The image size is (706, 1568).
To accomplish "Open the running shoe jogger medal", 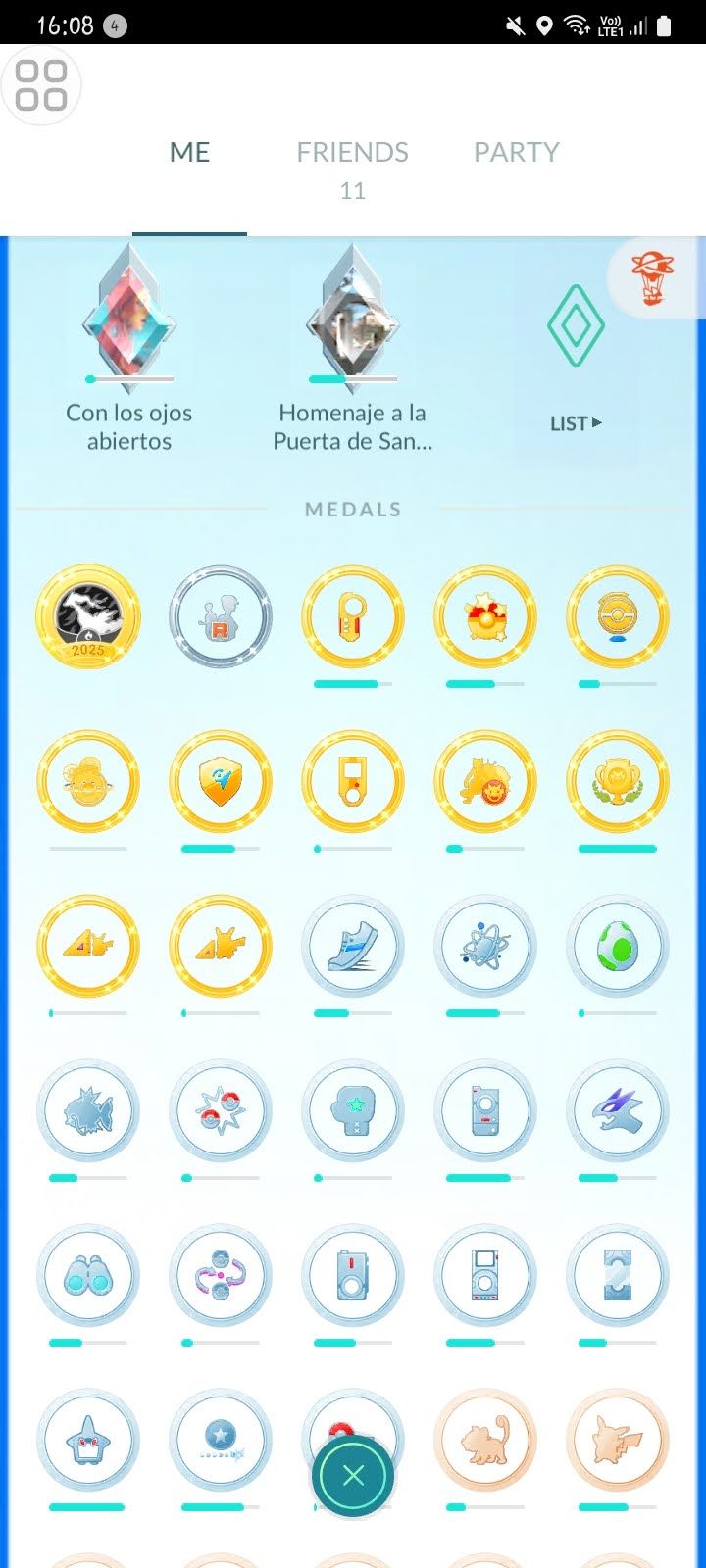I will point(353,947).
